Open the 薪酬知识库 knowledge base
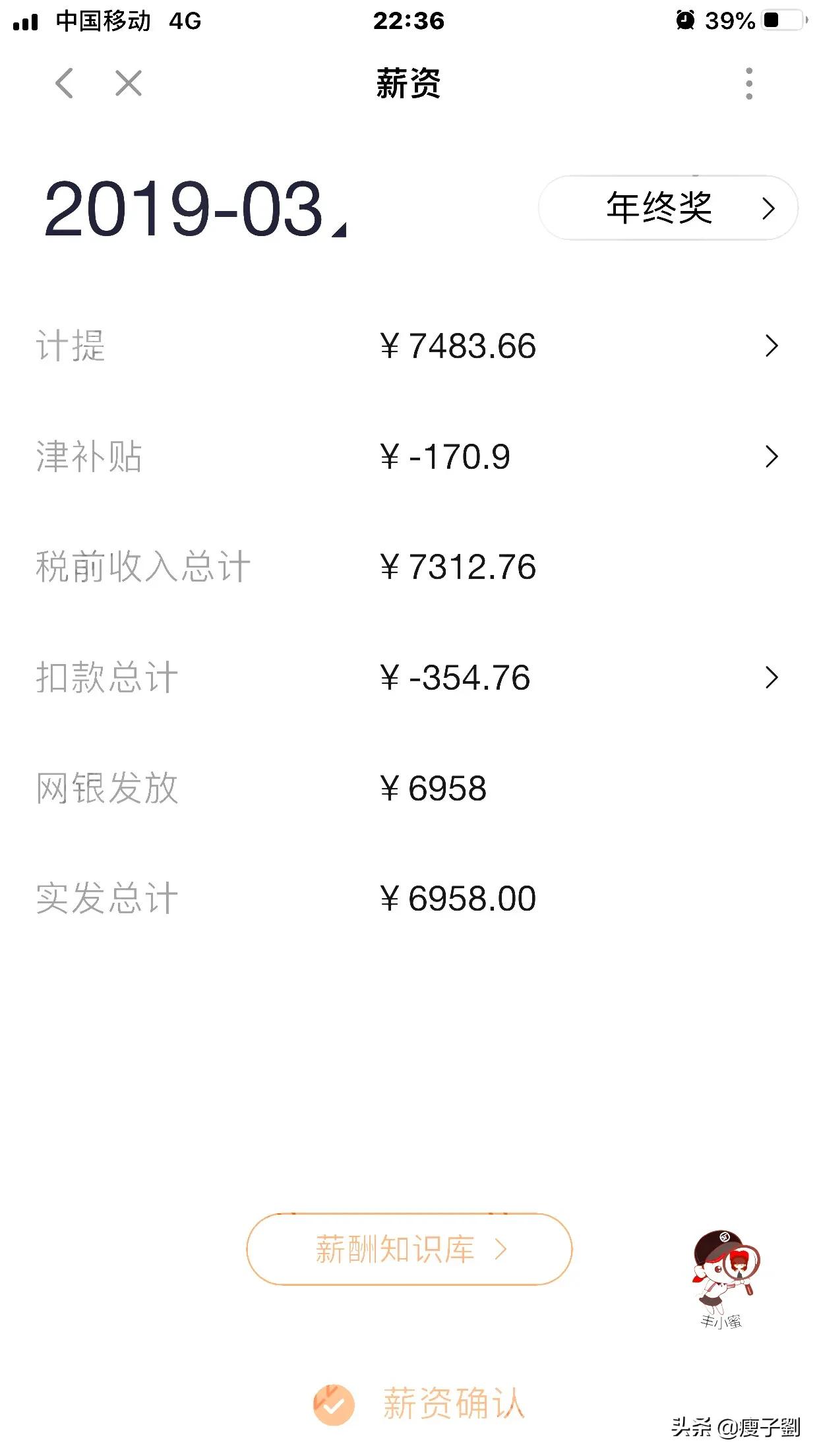The width and height of the screenshot is (819, 1456). click(x=409, y=1250)
